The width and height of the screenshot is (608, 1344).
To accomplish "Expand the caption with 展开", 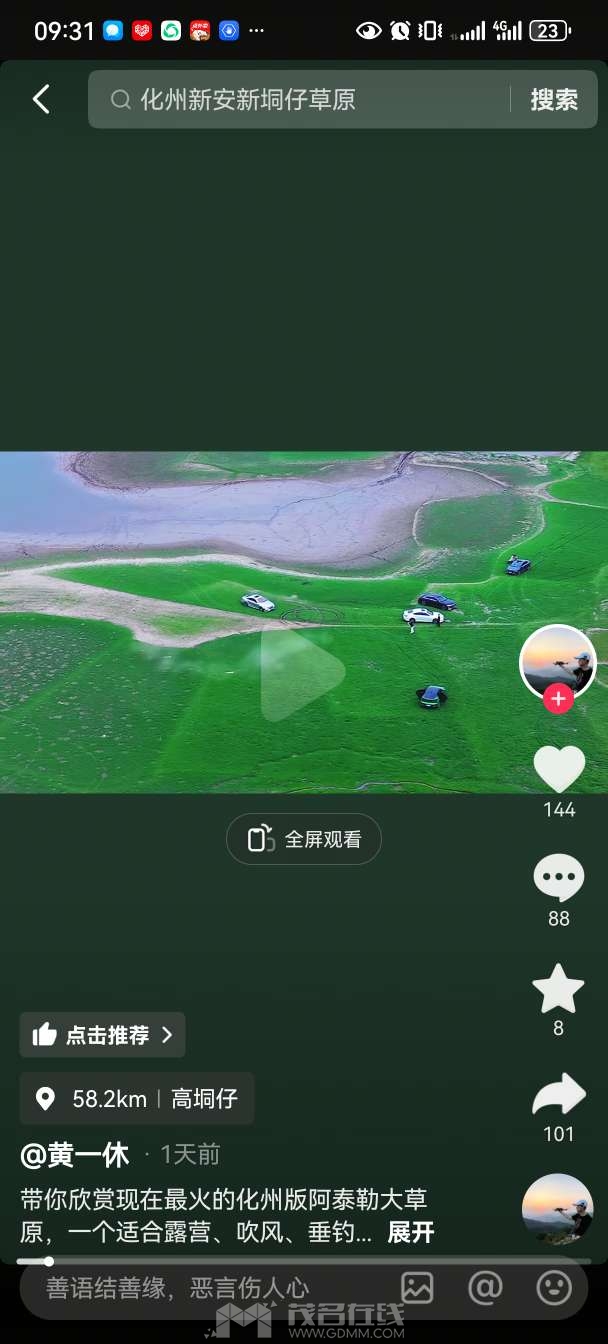I will tap(411, 1233).
